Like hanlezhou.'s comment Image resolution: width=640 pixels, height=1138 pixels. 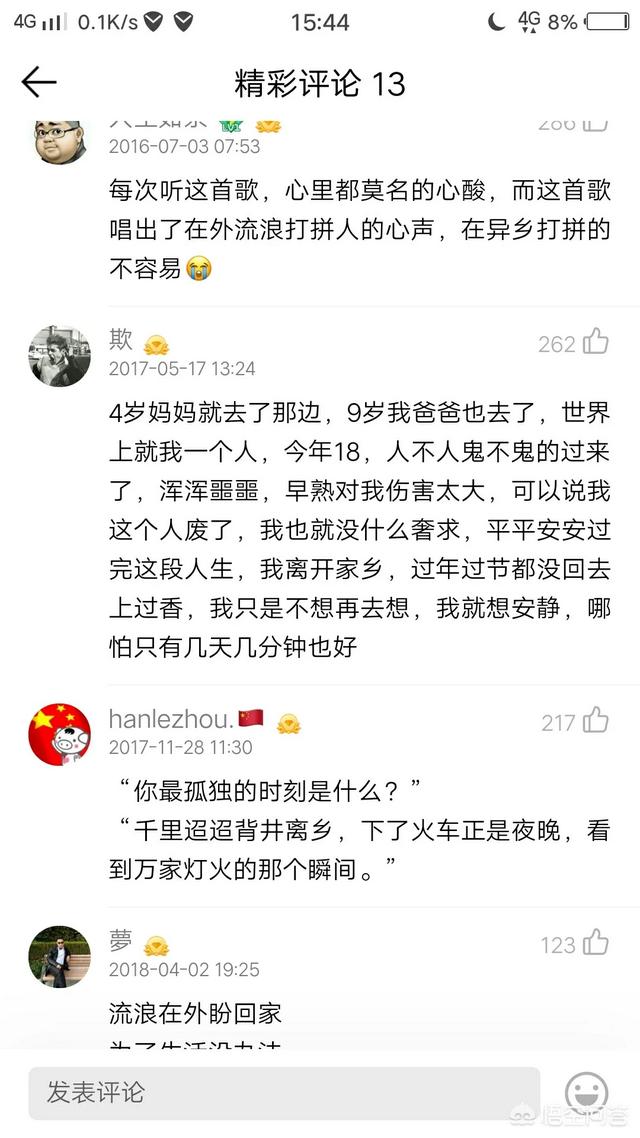[x=596, y=720]
